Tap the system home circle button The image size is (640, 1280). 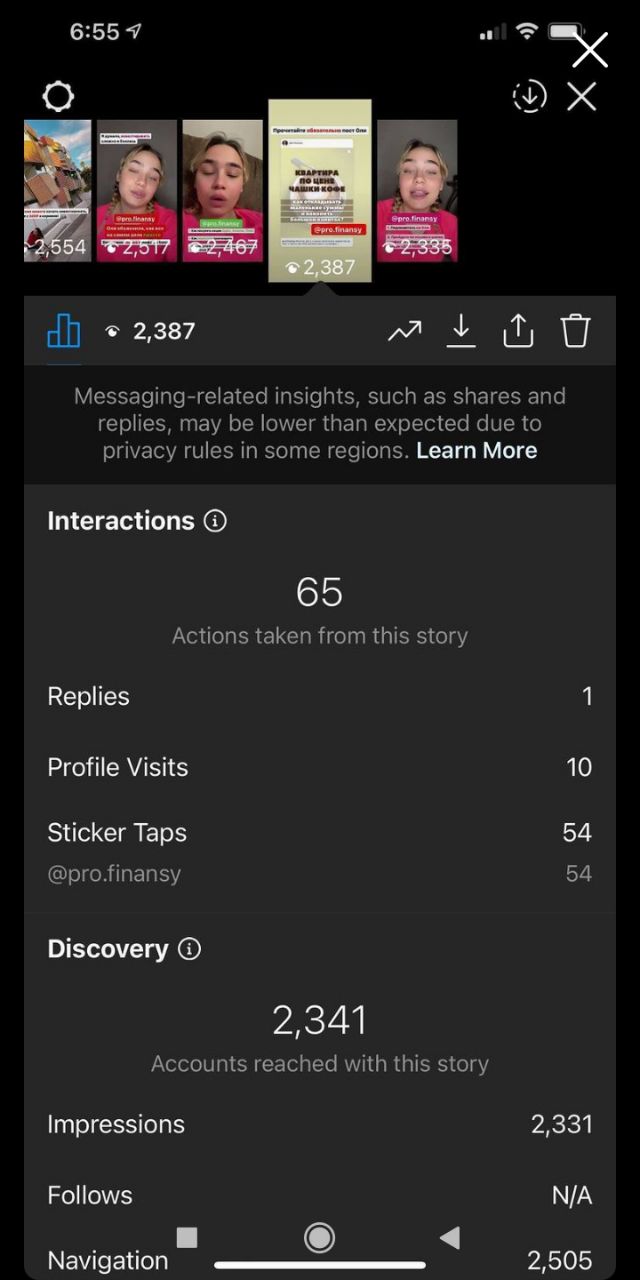pos(319,1238)
